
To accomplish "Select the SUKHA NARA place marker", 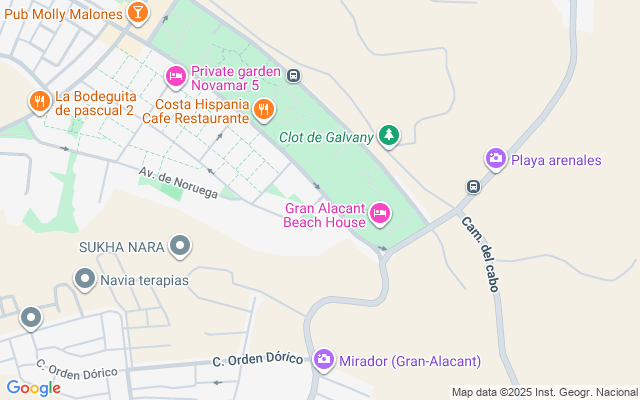I will pos(180,245).
